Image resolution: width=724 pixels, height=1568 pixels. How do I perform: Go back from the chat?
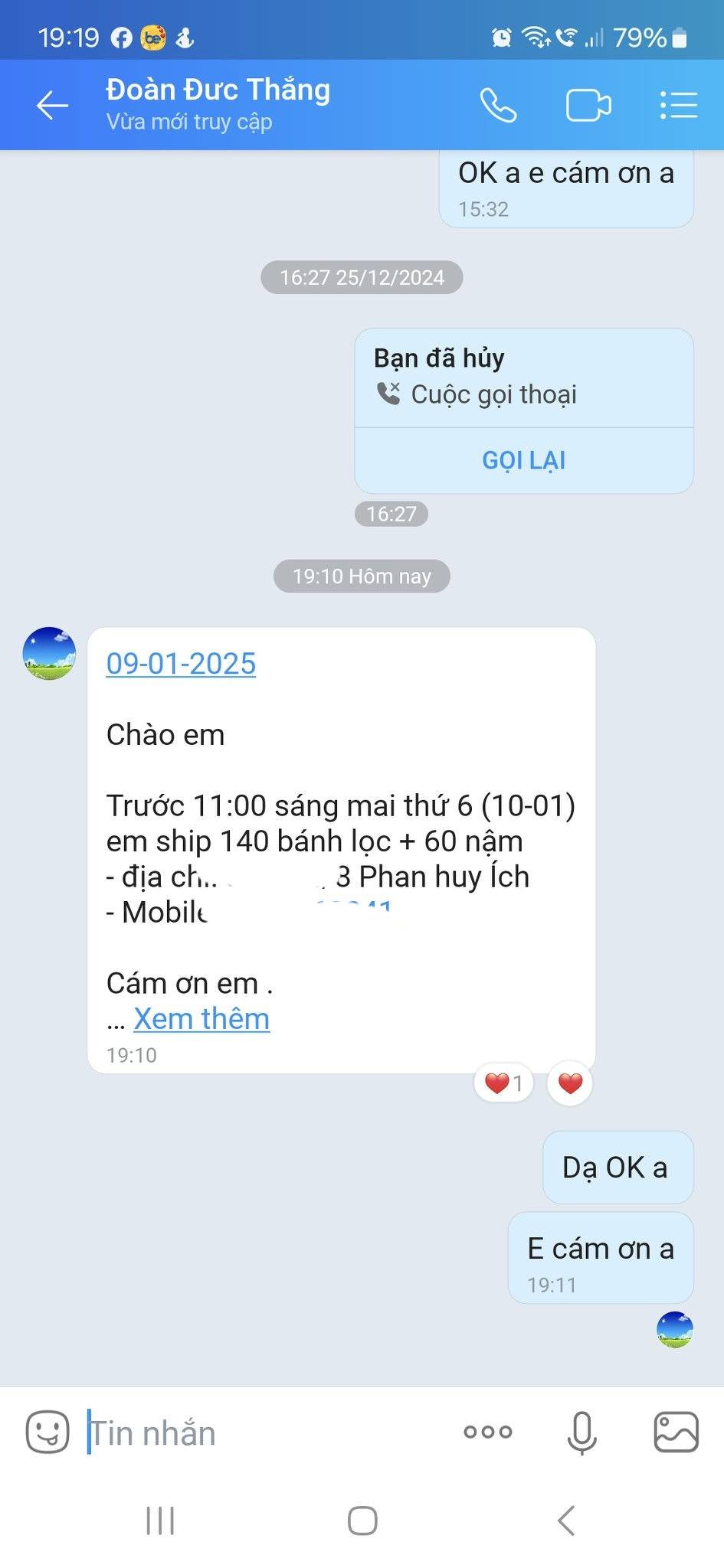(53, 105)
